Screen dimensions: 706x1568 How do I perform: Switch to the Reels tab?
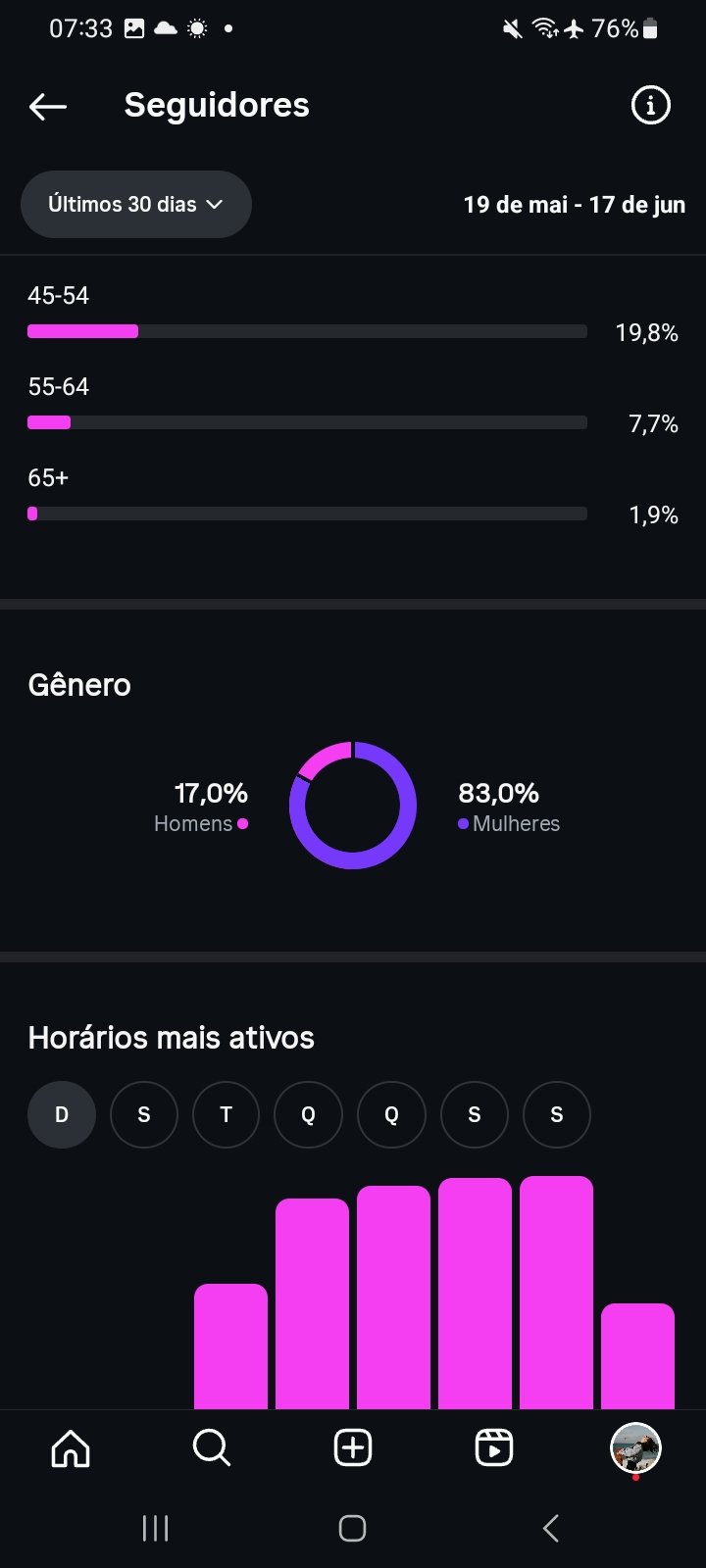tap(494, 1447)
